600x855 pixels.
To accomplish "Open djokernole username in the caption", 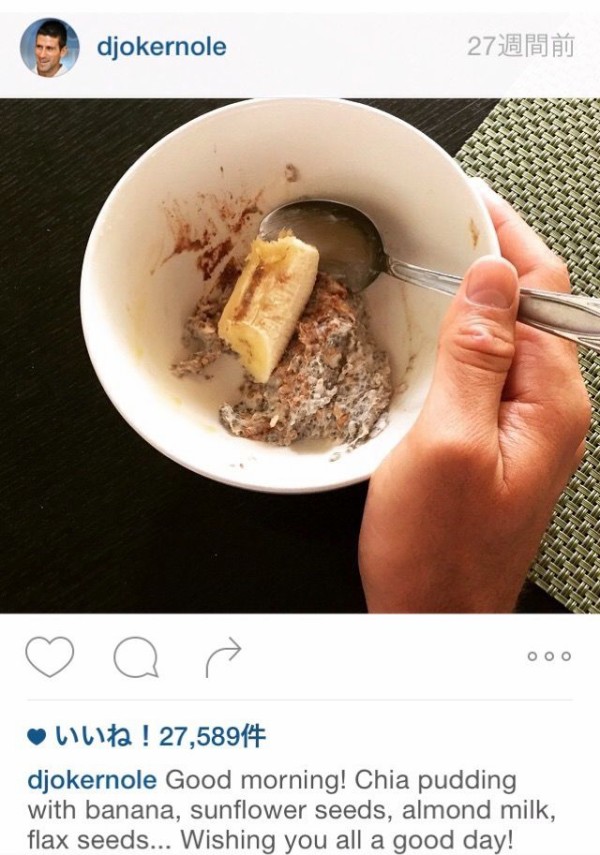I will click(92, 780).
